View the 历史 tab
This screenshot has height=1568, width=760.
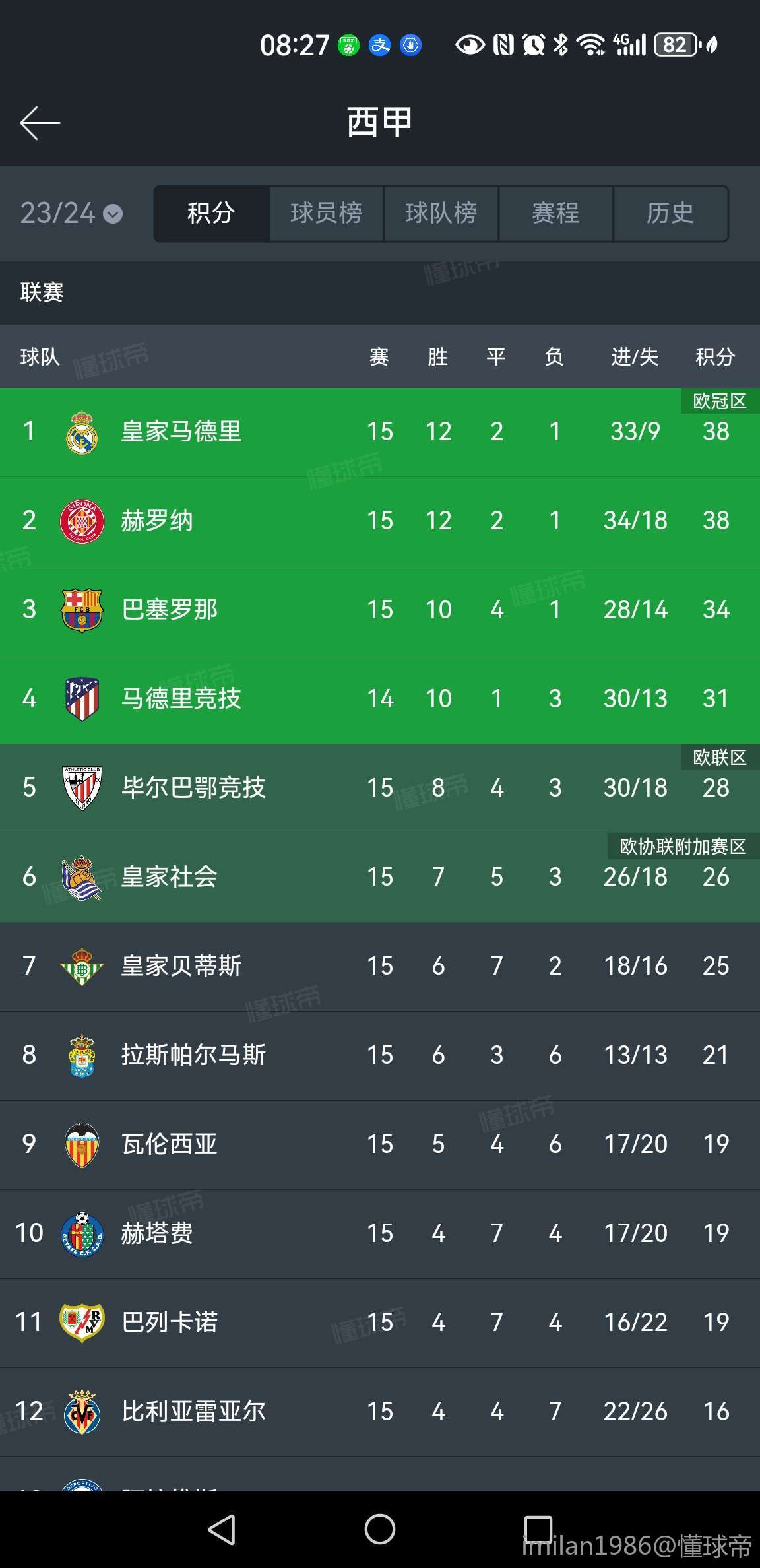tap(670, 213)
